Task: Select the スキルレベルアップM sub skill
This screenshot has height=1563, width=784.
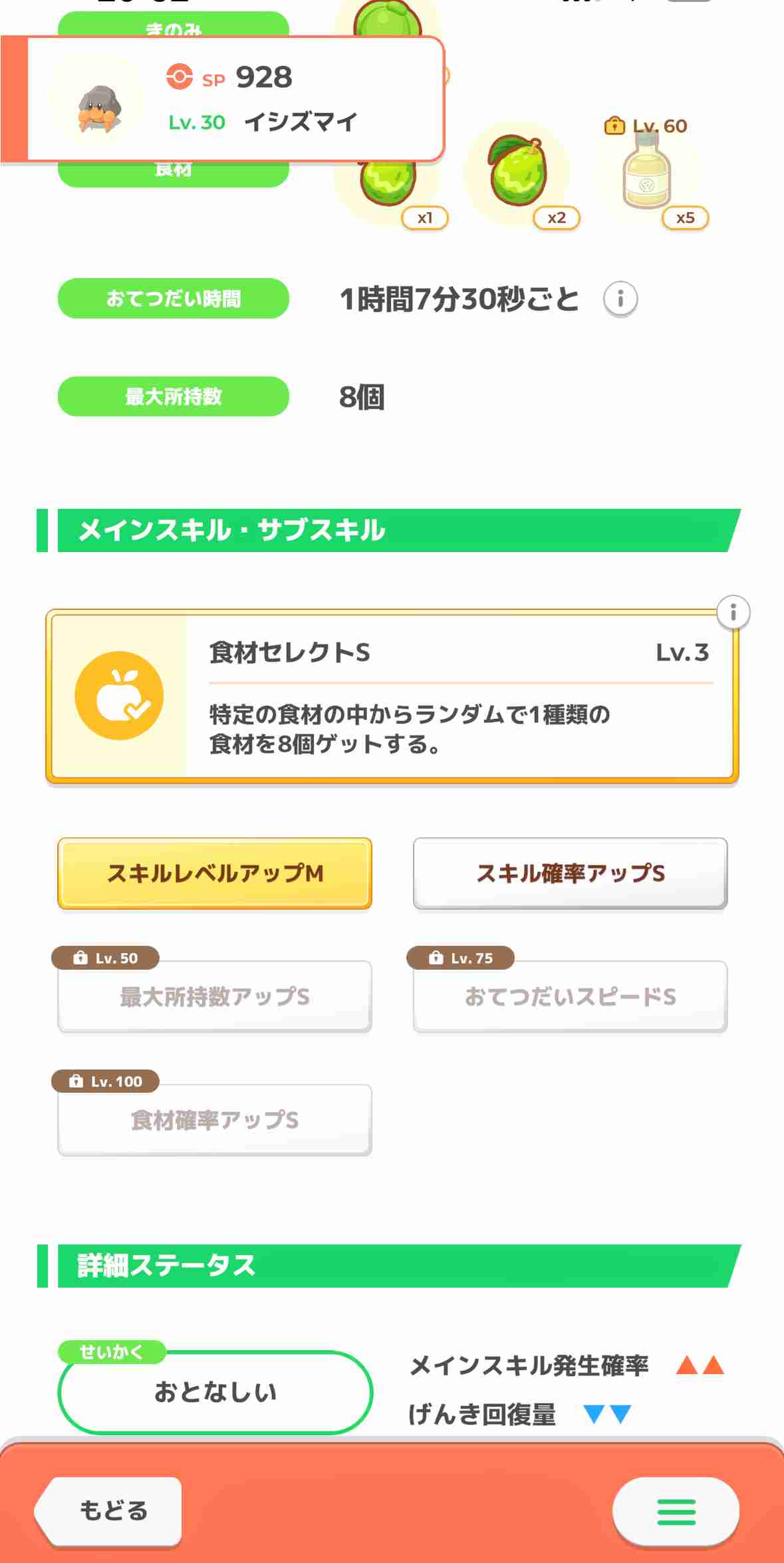Action: point(215,873)
